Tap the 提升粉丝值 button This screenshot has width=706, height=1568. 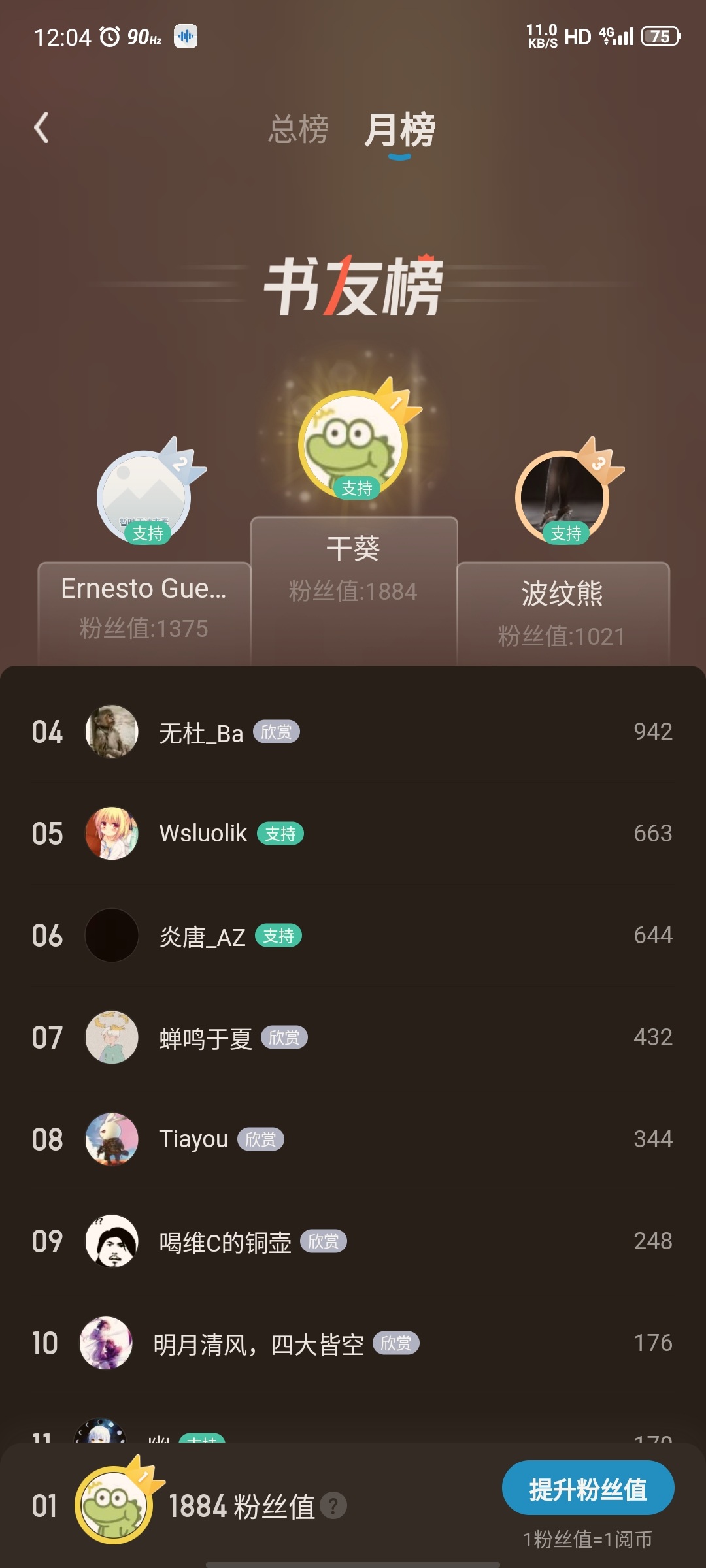(x=588, y=1488)
